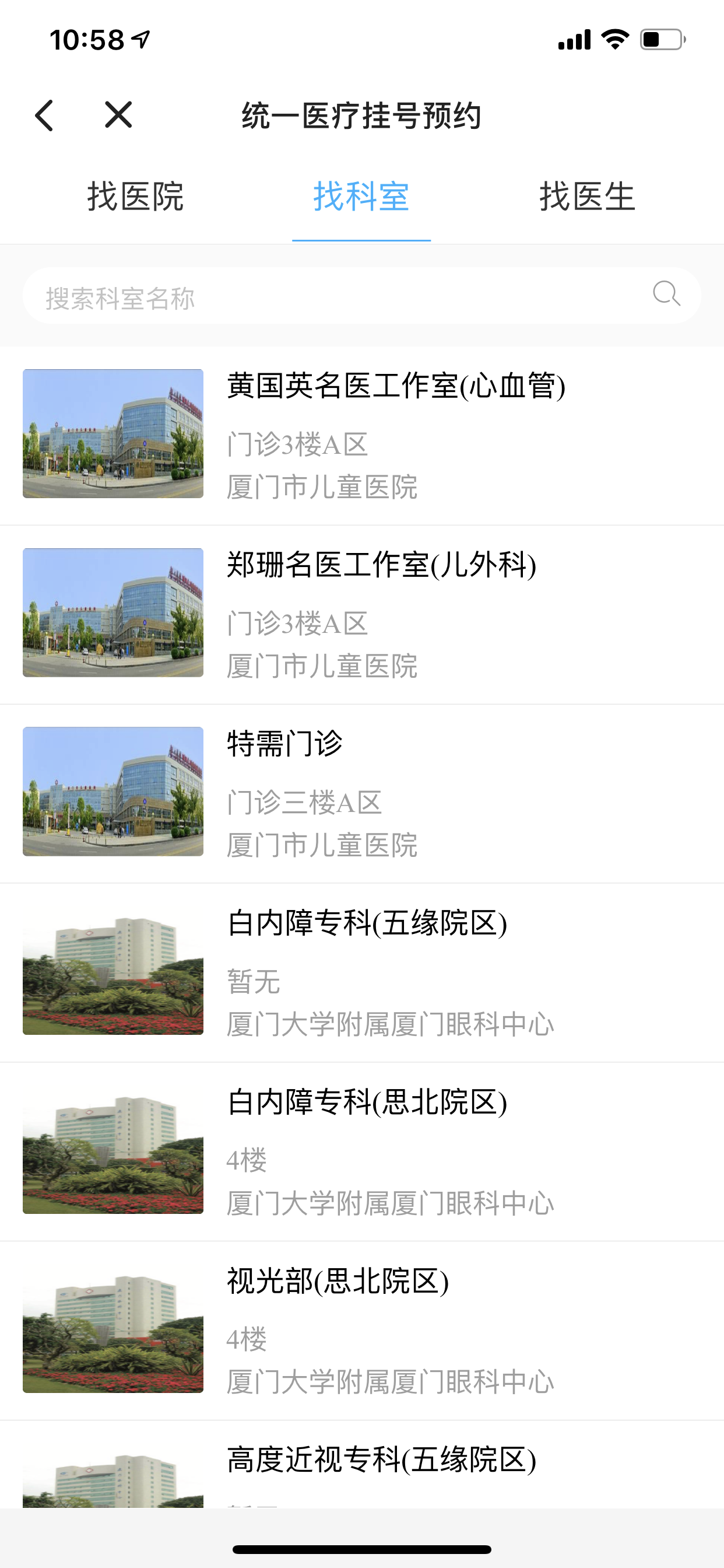Focus the 搜索科室名称 search field
Image resolution: width=724 pixels, height=1568 pixels.
335,296
